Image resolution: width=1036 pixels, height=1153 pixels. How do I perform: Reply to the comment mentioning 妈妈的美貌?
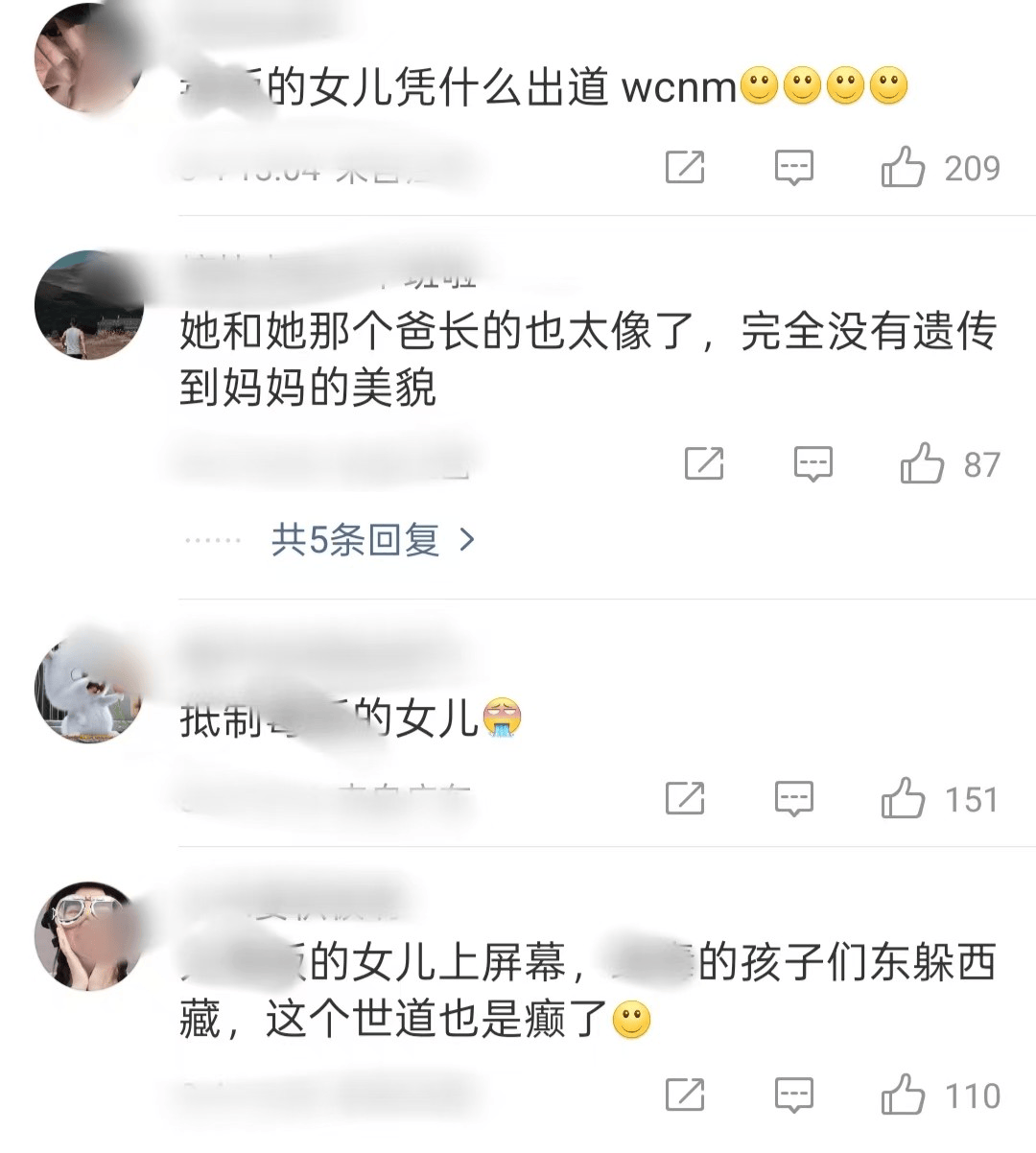pyautogui.click(x=812, y=464)
